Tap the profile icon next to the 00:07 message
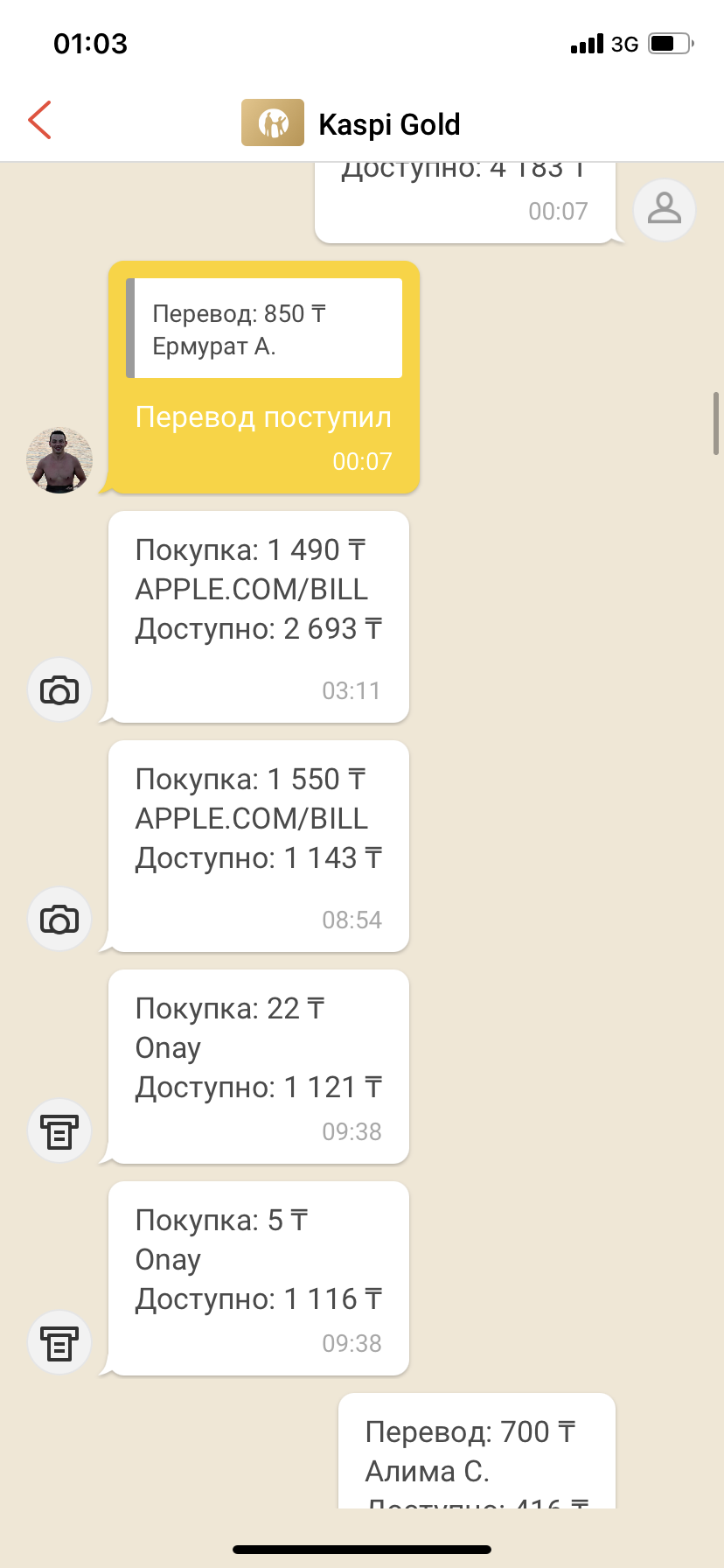 coord(665,210)
